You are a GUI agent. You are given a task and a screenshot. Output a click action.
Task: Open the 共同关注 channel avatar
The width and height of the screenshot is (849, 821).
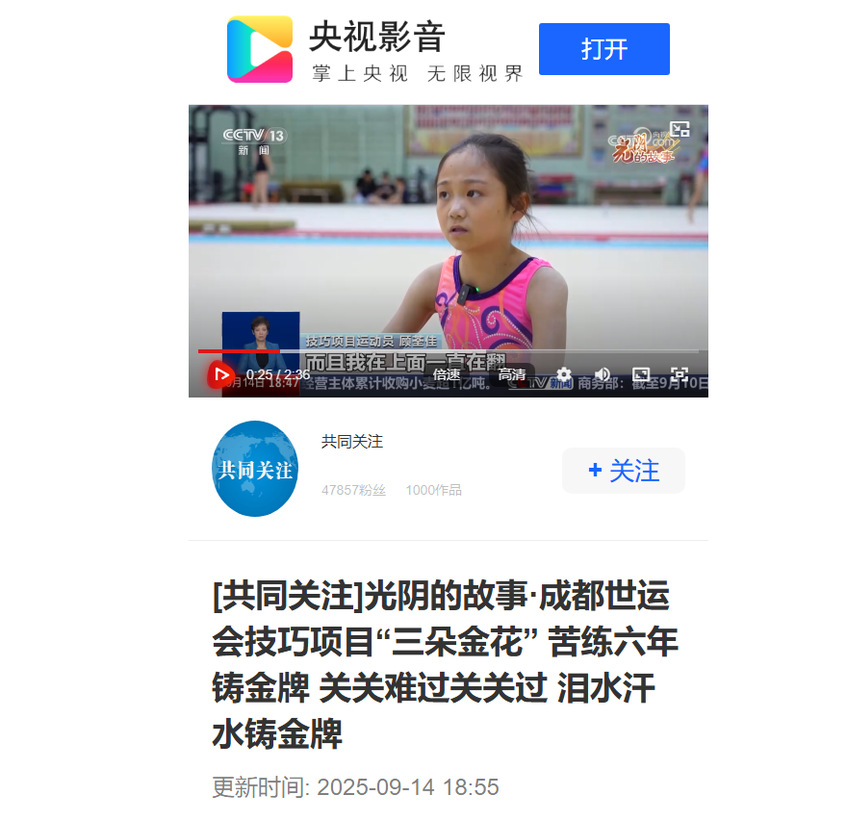[255, 469]
